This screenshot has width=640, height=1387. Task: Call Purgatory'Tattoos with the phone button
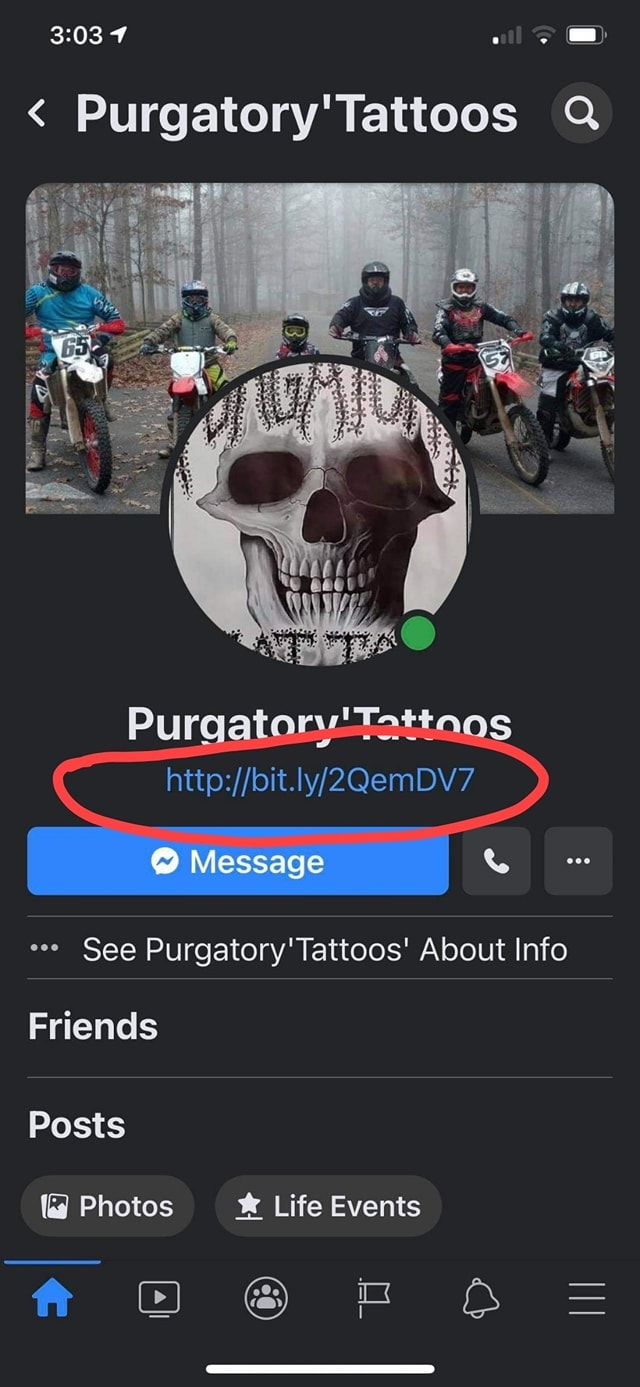tap(496, 861)
